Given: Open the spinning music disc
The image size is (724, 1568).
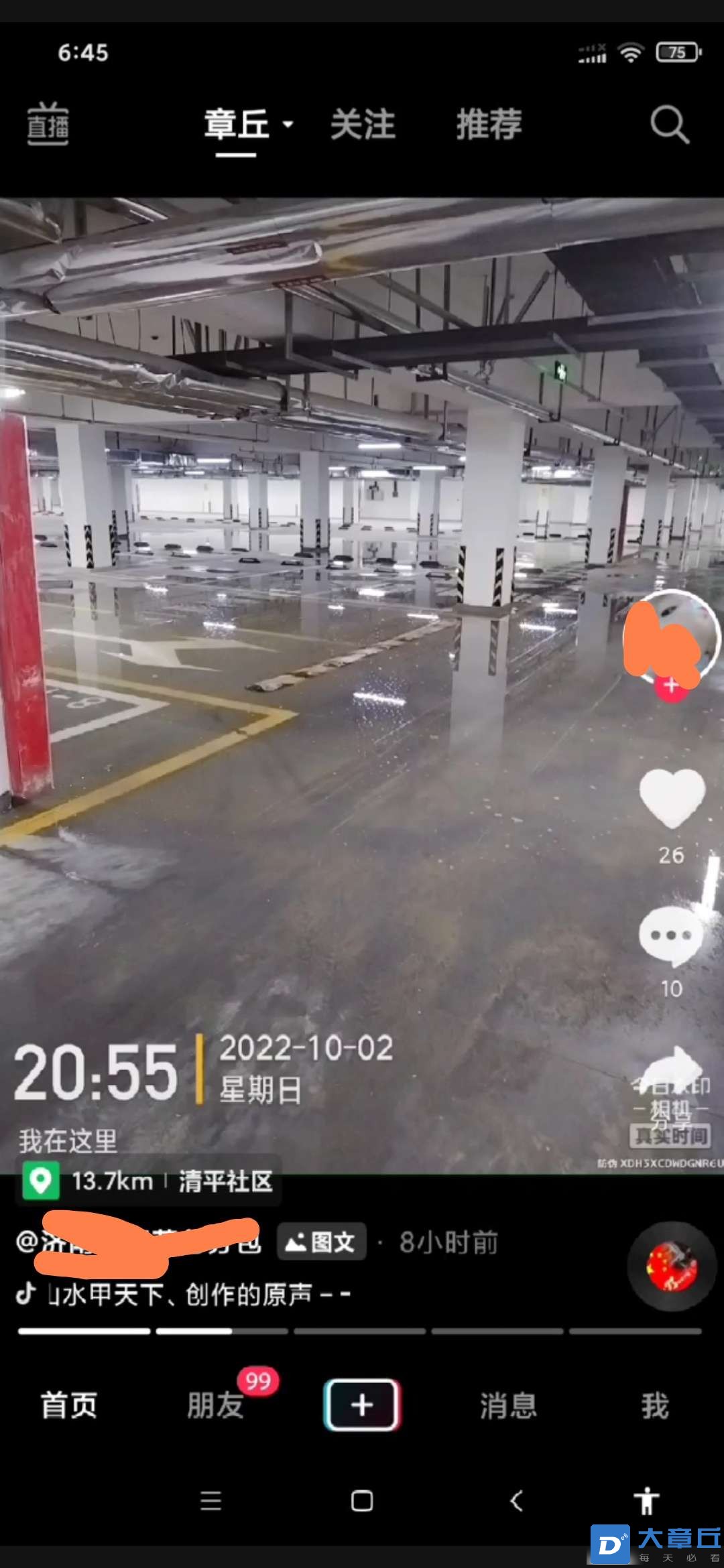Looking at the screenshot, I should point(672,1266).
